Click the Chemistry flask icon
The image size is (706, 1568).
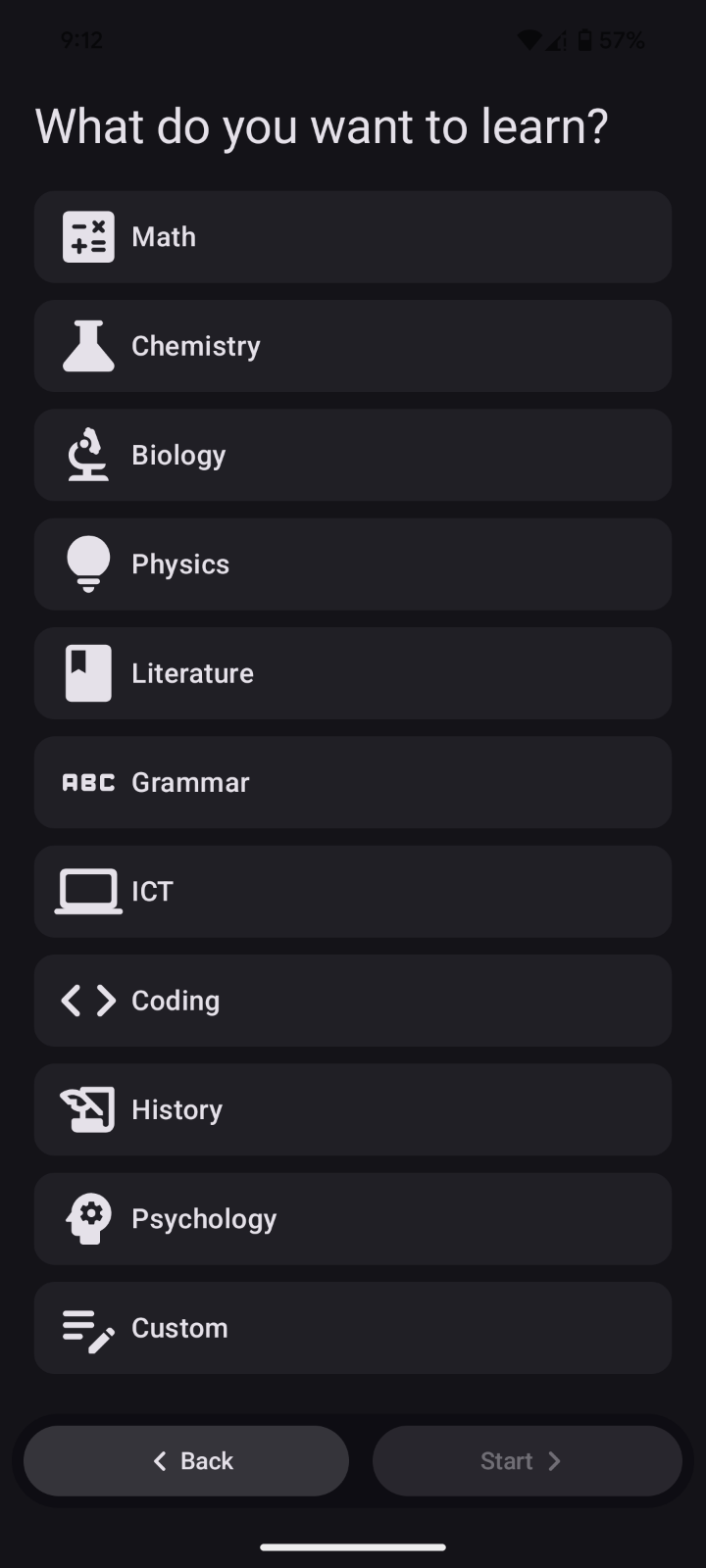(x=87, y=345)
